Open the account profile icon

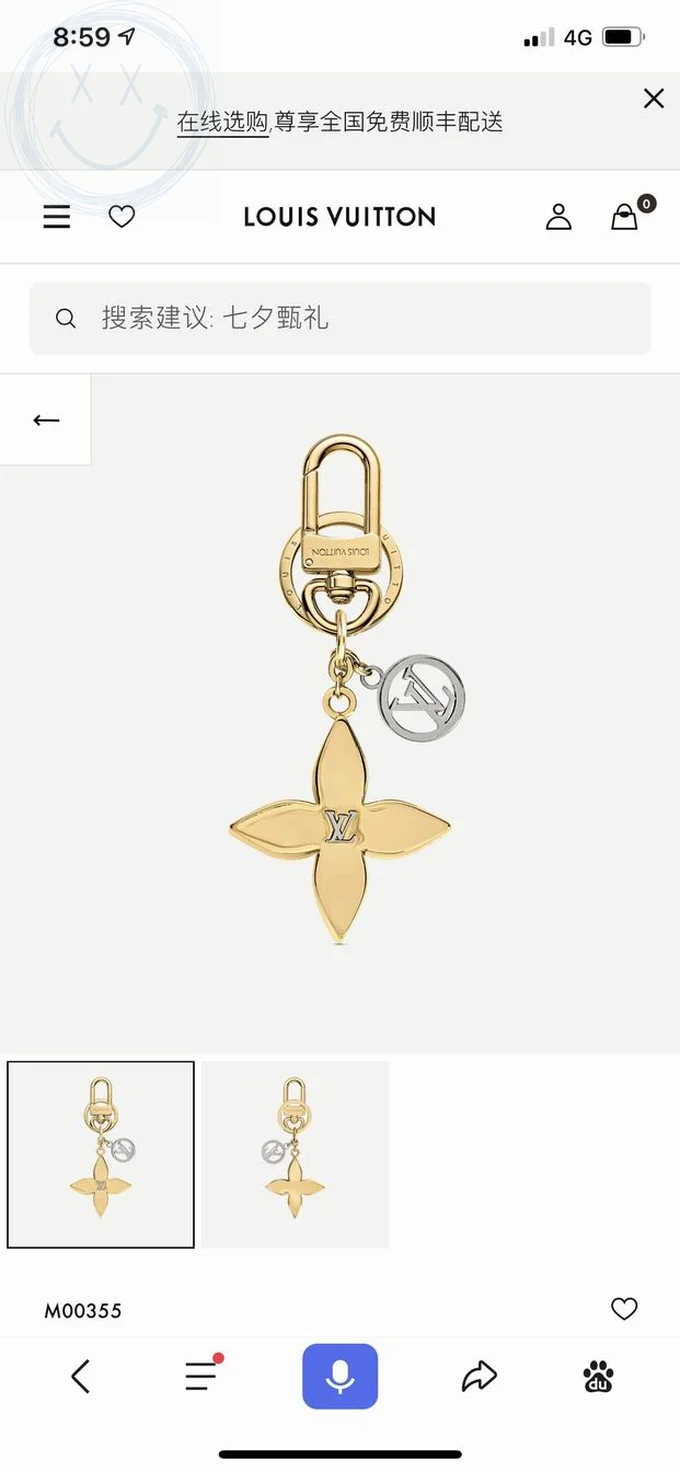[558, 216]
